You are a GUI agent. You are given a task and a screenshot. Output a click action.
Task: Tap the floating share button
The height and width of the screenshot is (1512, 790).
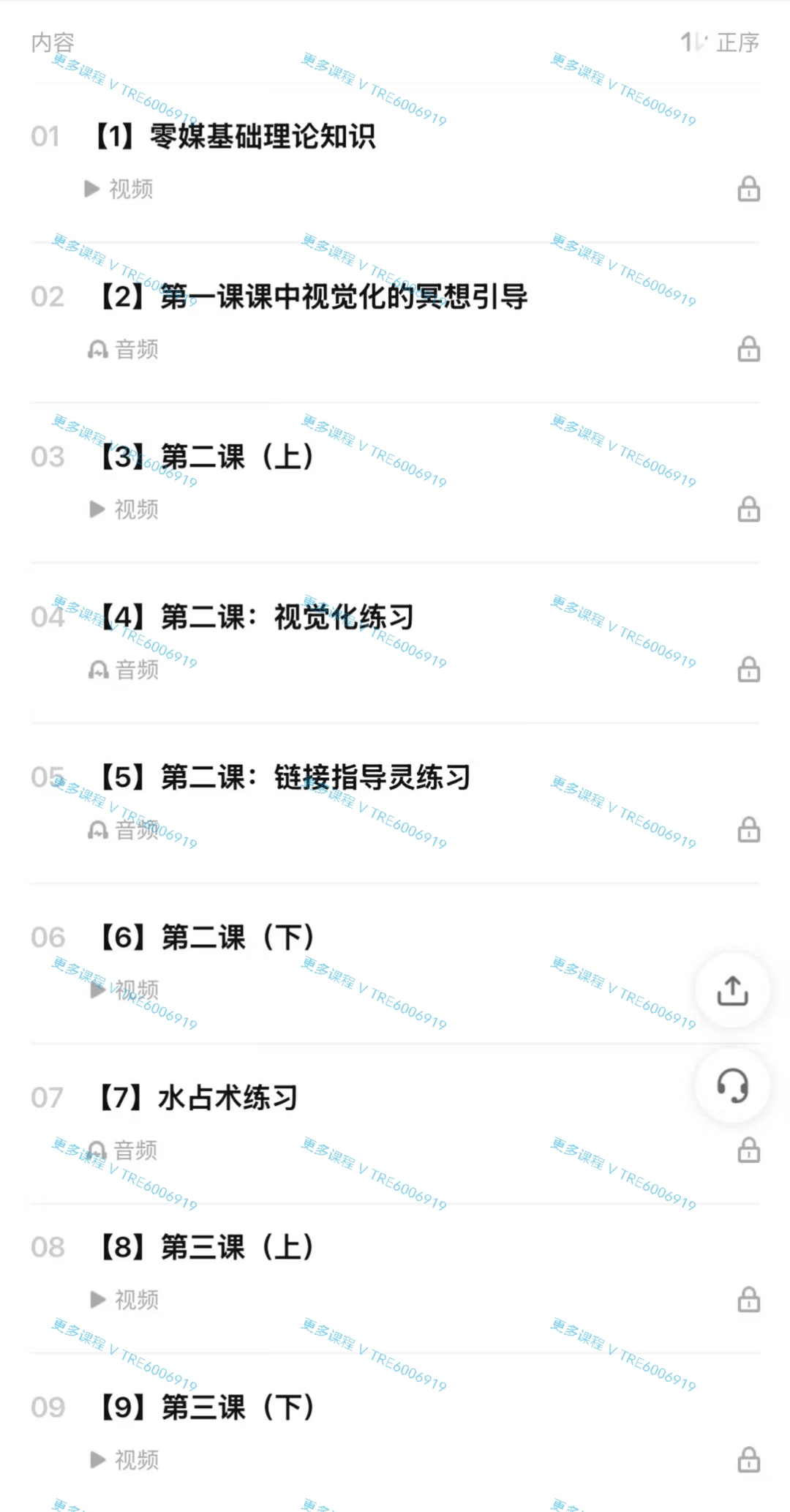[x=732, y=990]
